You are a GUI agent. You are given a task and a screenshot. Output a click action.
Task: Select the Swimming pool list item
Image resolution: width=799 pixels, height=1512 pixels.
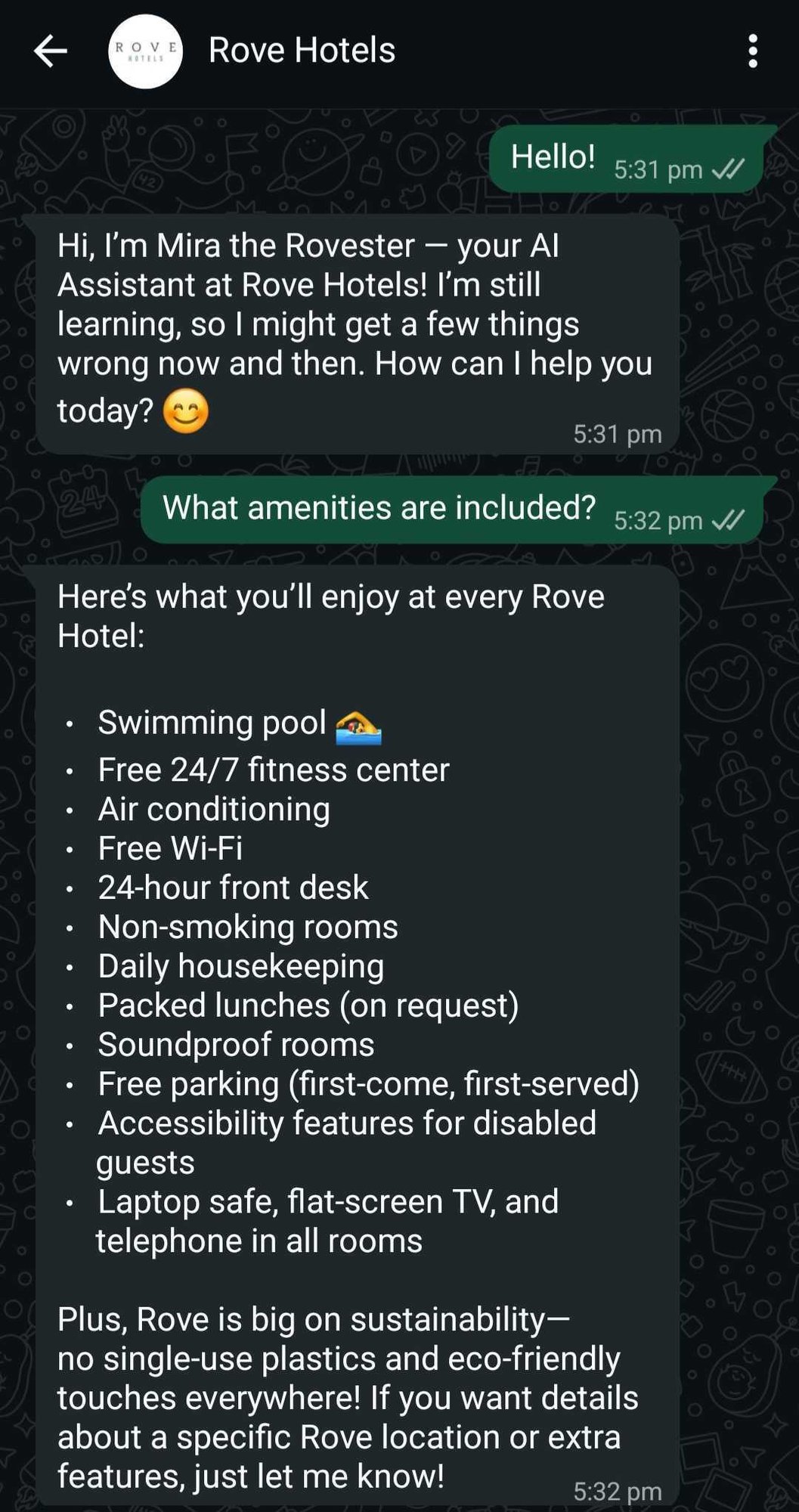tap(212, 722)
